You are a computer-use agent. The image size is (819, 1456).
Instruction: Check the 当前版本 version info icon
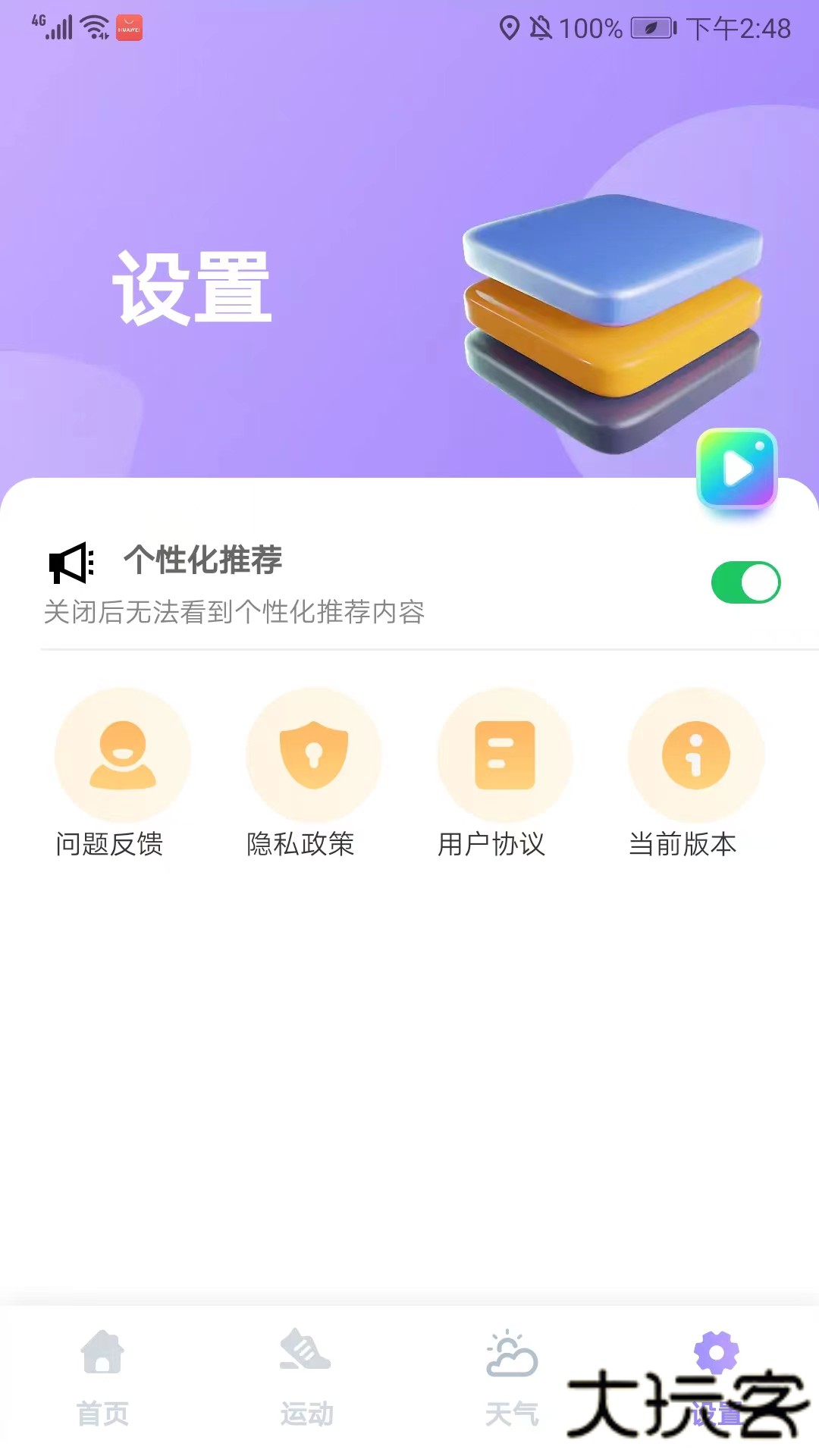(x=695, y=755)
